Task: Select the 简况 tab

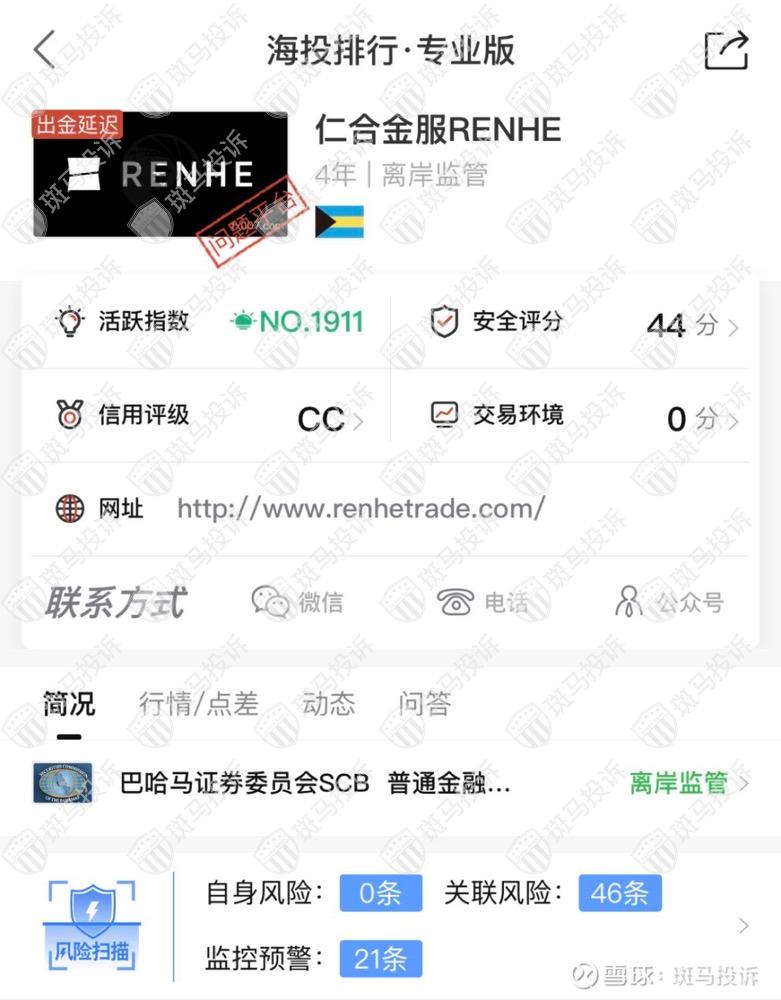Action: 69,704
